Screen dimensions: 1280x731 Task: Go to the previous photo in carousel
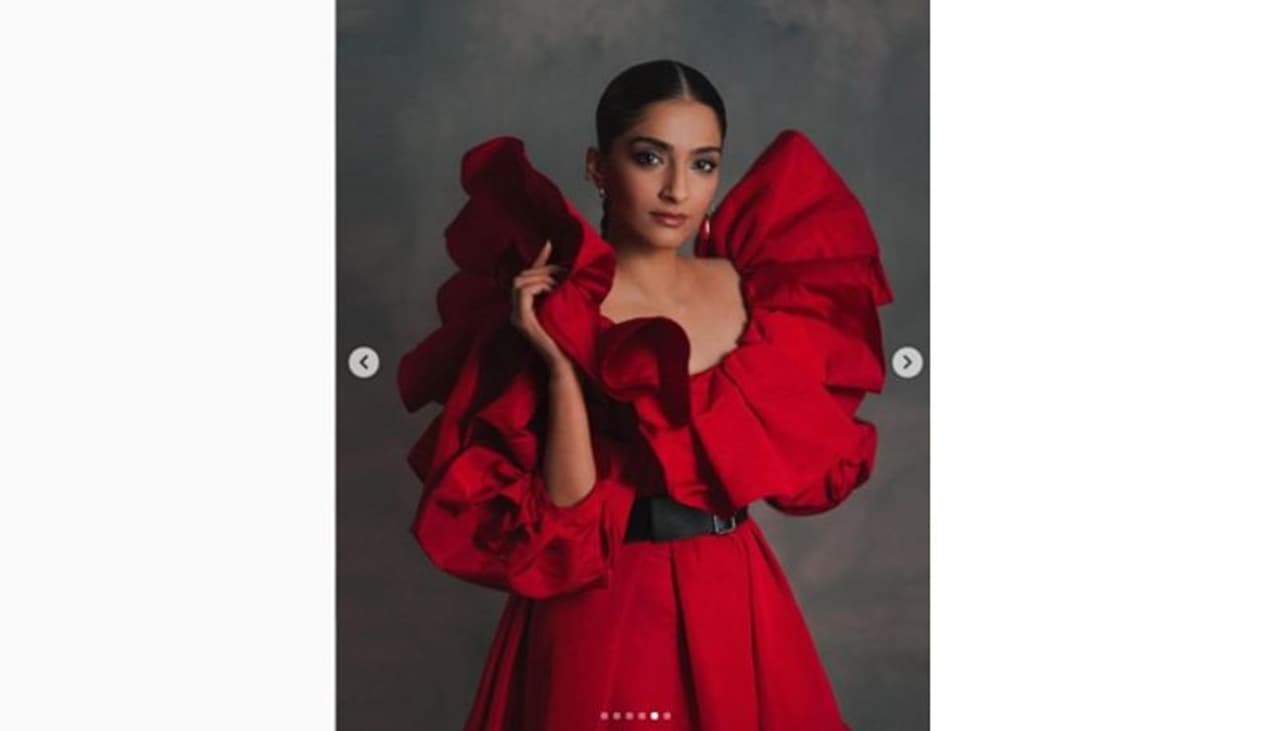tap(364, 362)
